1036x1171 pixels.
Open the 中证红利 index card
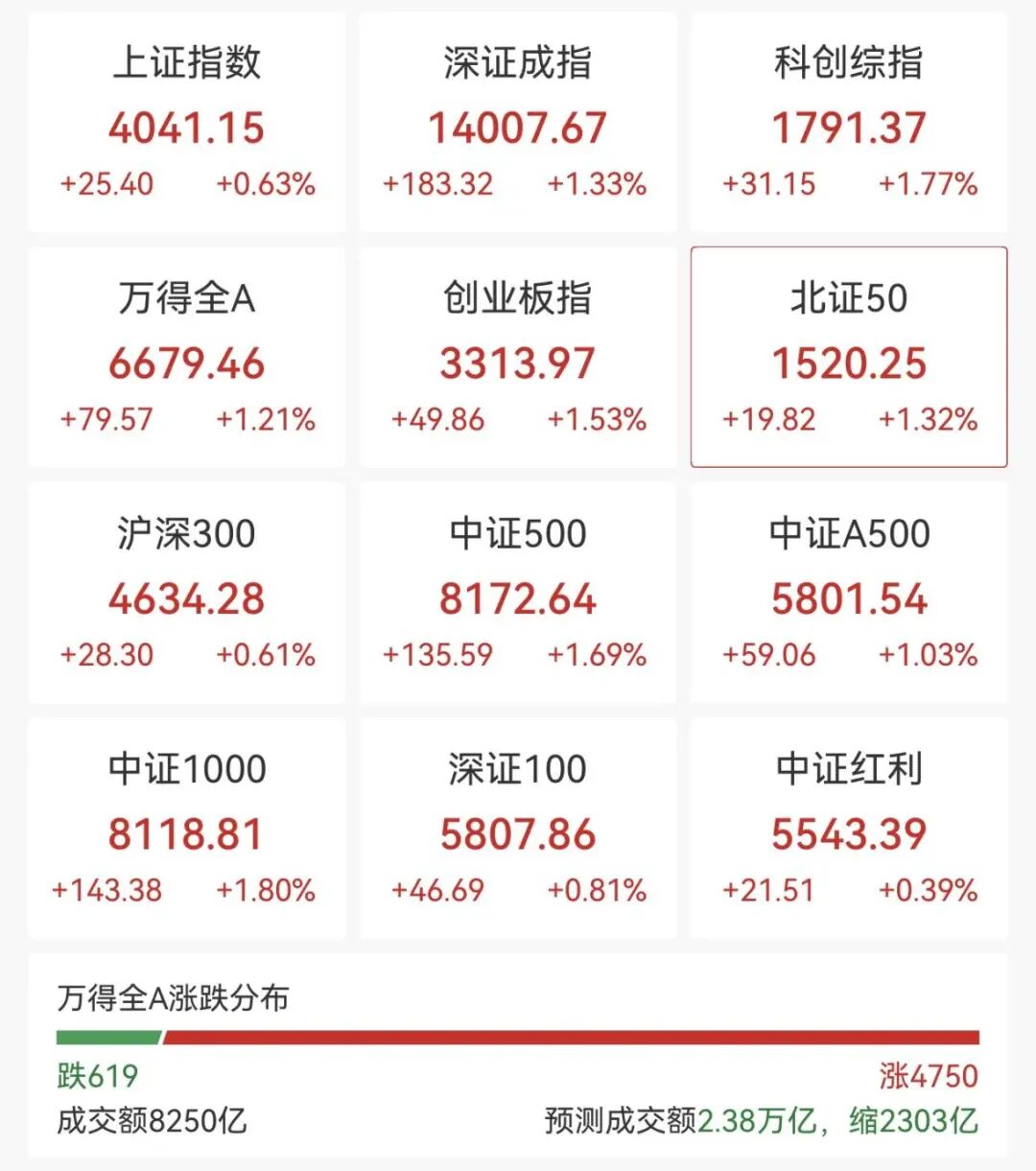tap(849, 828)
